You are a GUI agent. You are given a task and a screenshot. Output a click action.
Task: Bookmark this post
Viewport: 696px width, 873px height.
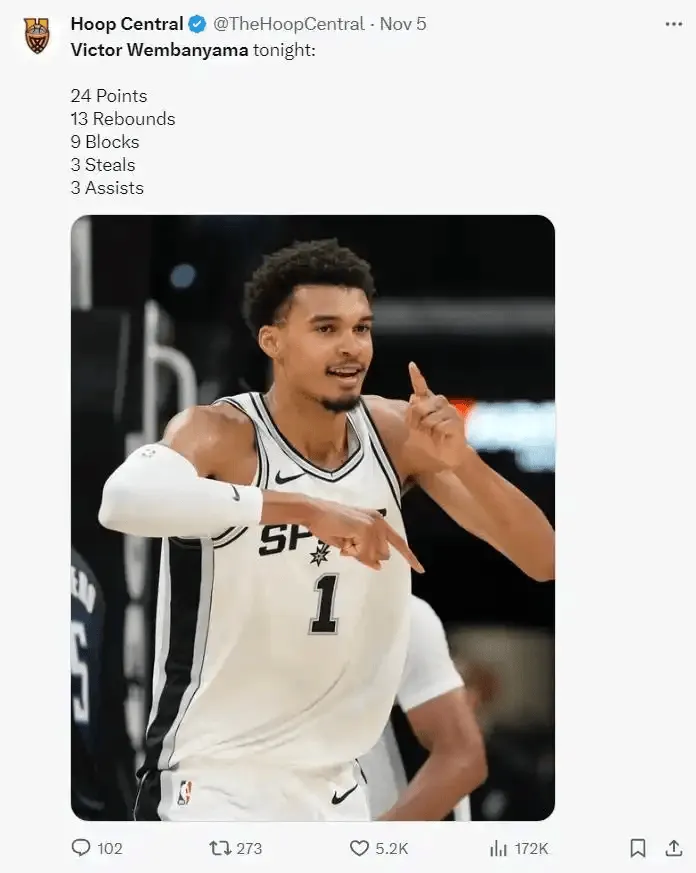[x=637, y=848]
